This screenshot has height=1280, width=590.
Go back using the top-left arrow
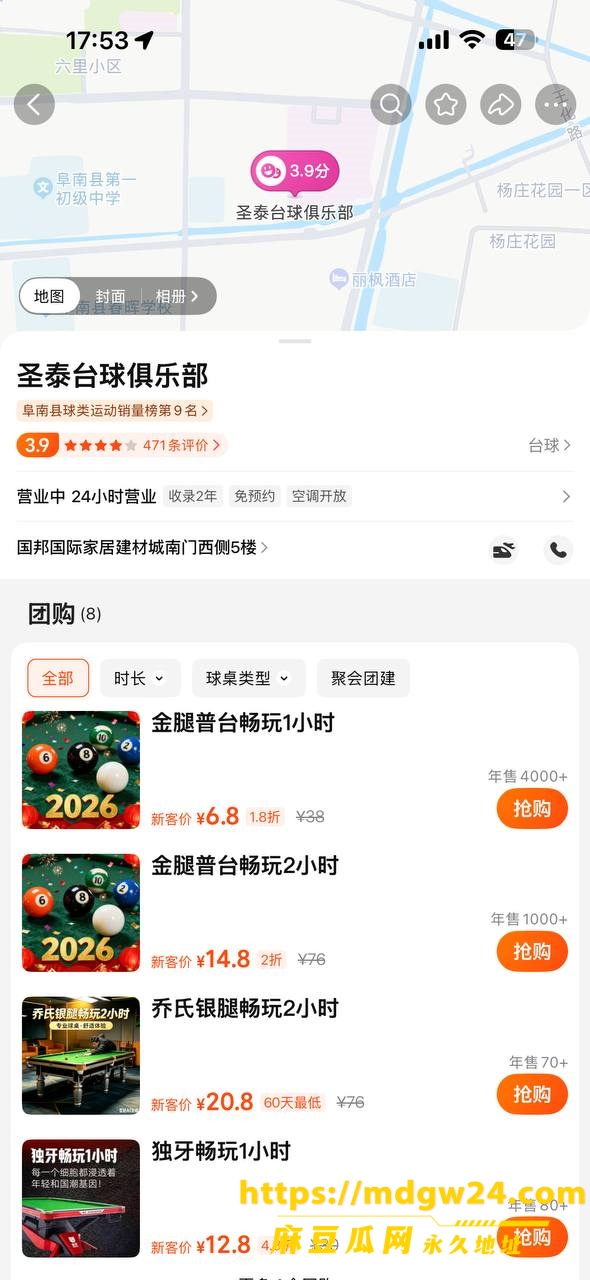(35, 104)
